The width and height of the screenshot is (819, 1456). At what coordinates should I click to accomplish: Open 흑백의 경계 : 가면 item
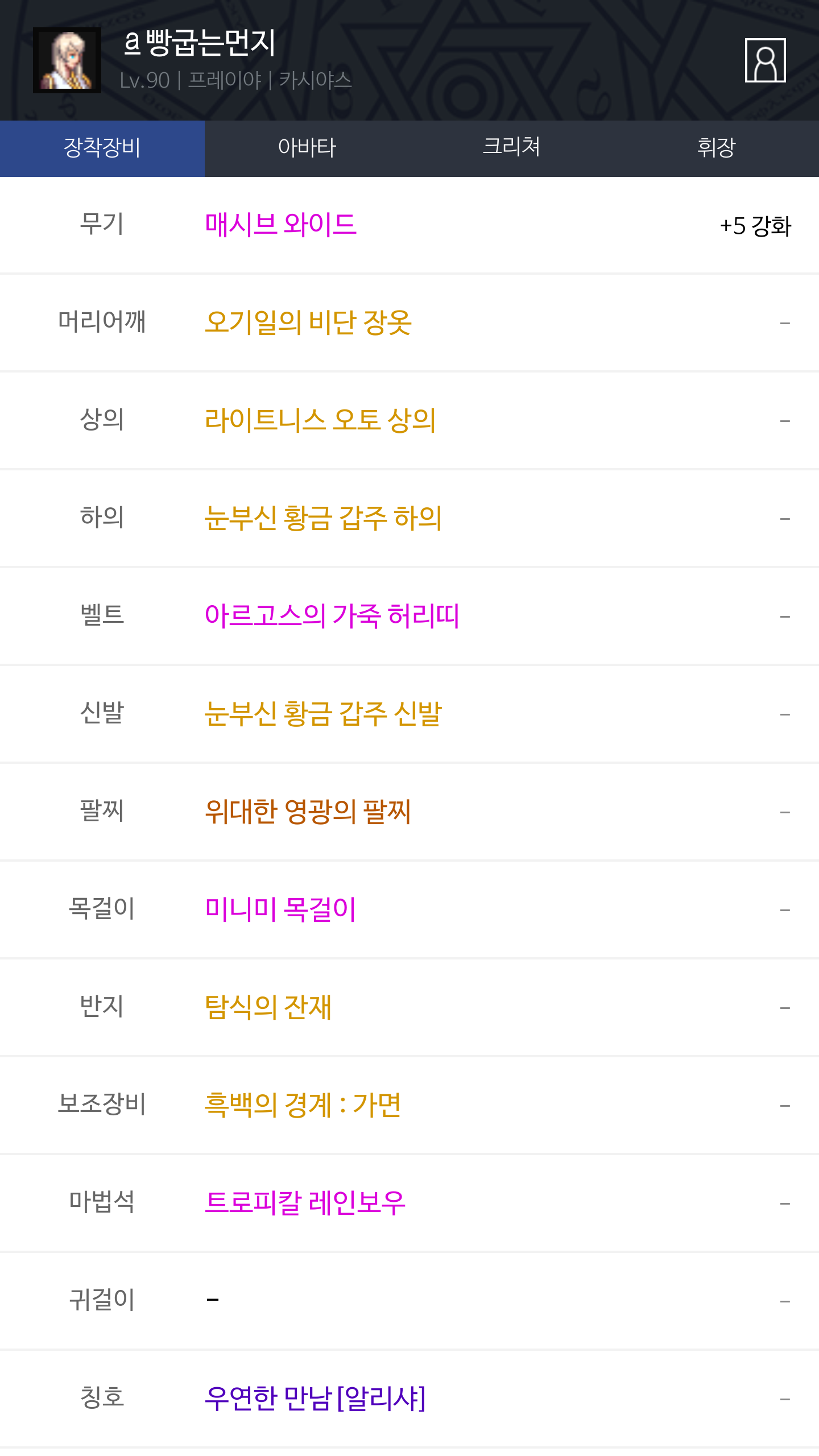click(x=303, y=1105)
